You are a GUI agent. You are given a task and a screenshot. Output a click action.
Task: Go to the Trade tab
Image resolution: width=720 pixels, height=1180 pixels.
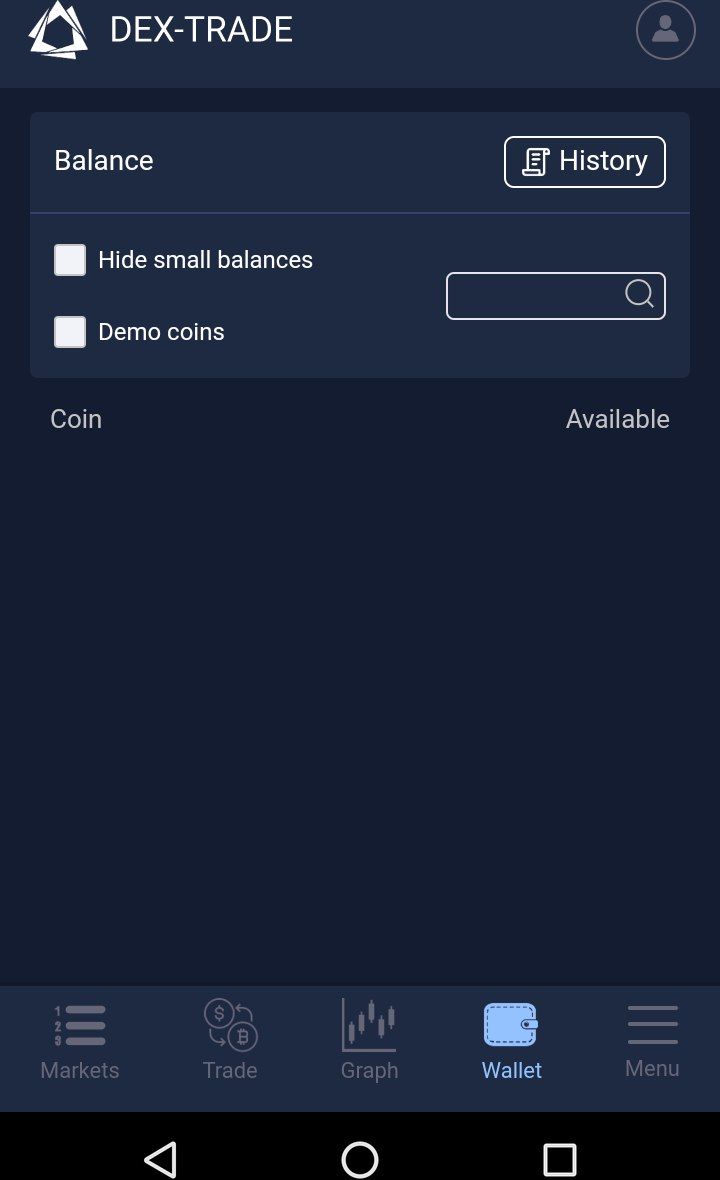pos(230,1041)
